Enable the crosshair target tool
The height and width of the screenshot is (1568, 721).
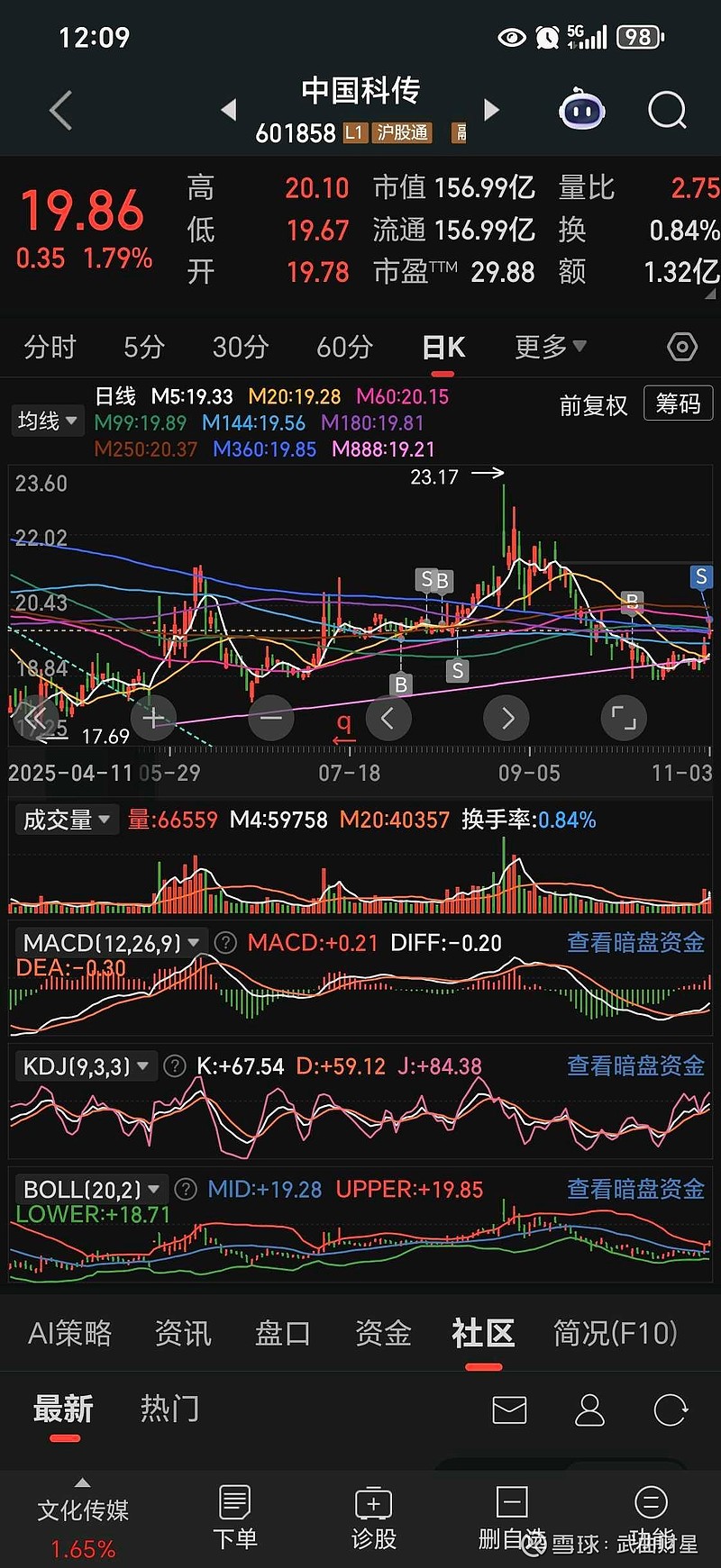tap(682, 346)
